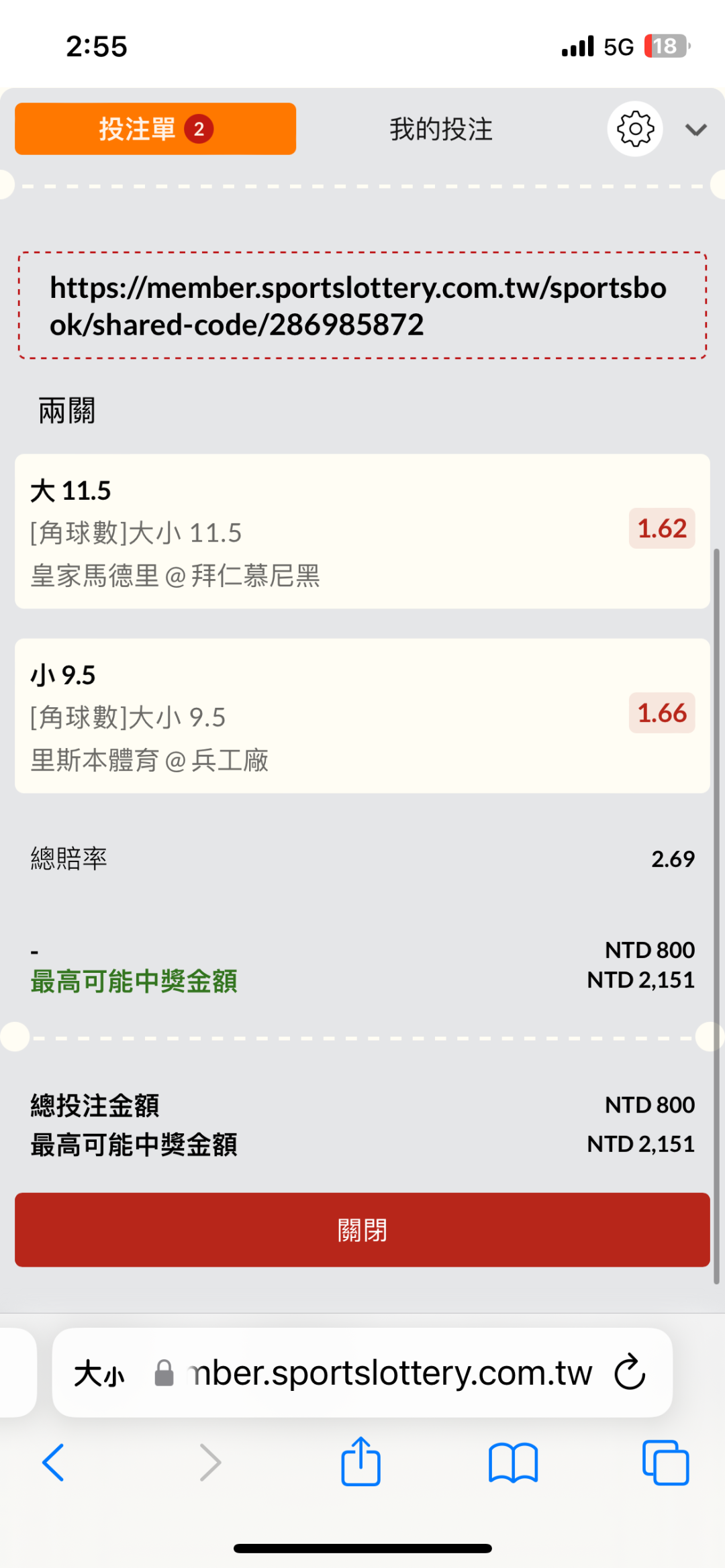Collapse the bet slip panel chevron
The width and height of the screenshot is (725, 1568).
(x=696, y=129)
